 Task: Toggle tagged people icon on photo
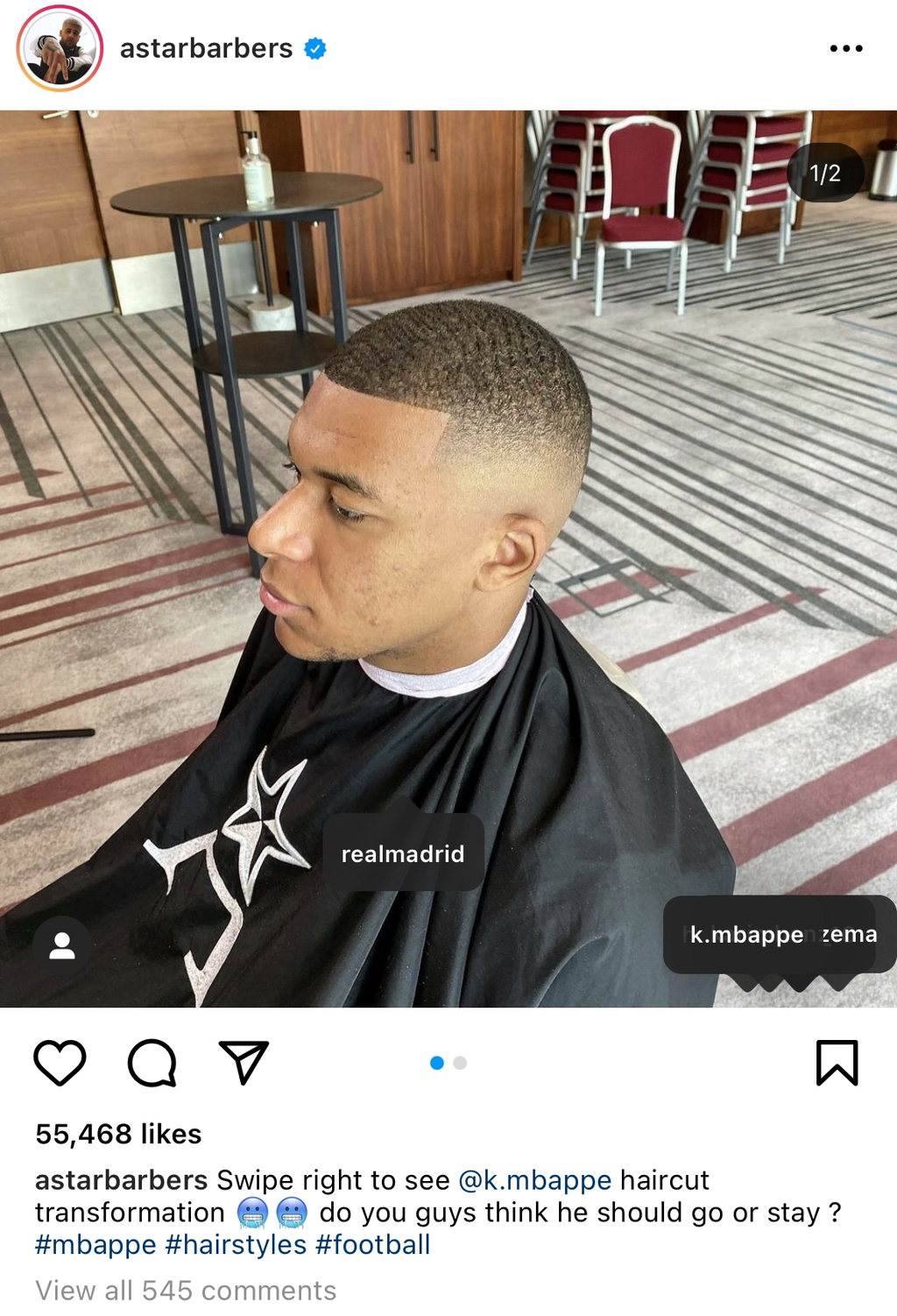(x=62, y=945)
